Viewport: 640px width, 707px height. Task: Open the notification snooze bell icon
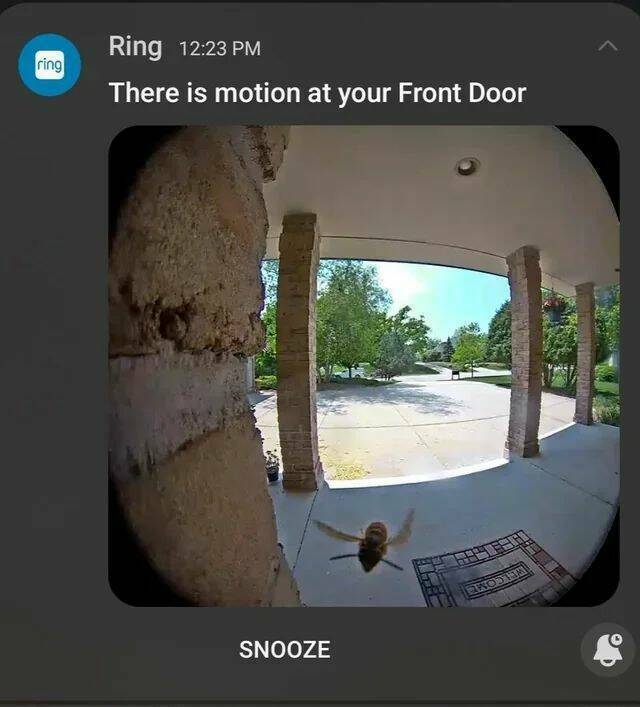[607, 651]
